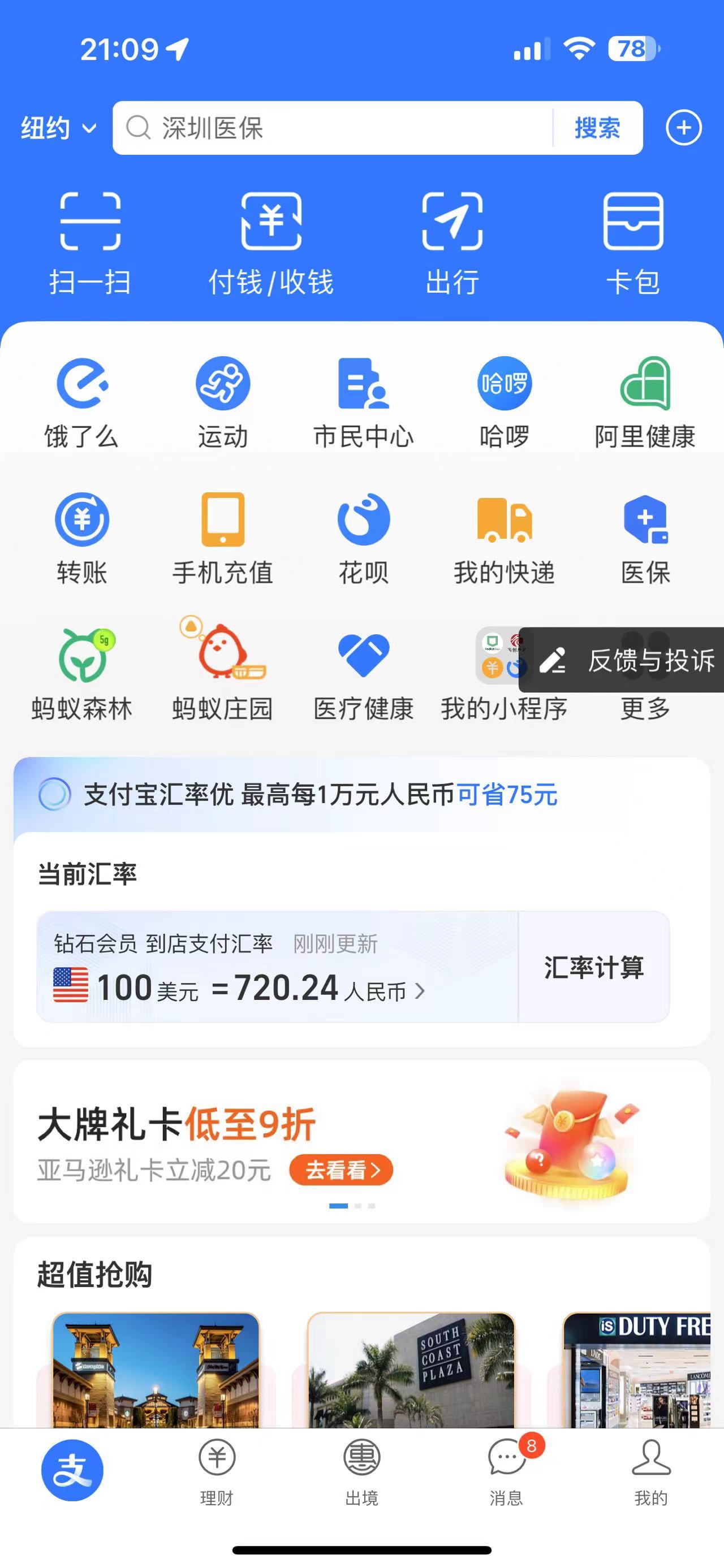Open the plus menu icon
This screenshot has width=724, height=1568.
683,128
